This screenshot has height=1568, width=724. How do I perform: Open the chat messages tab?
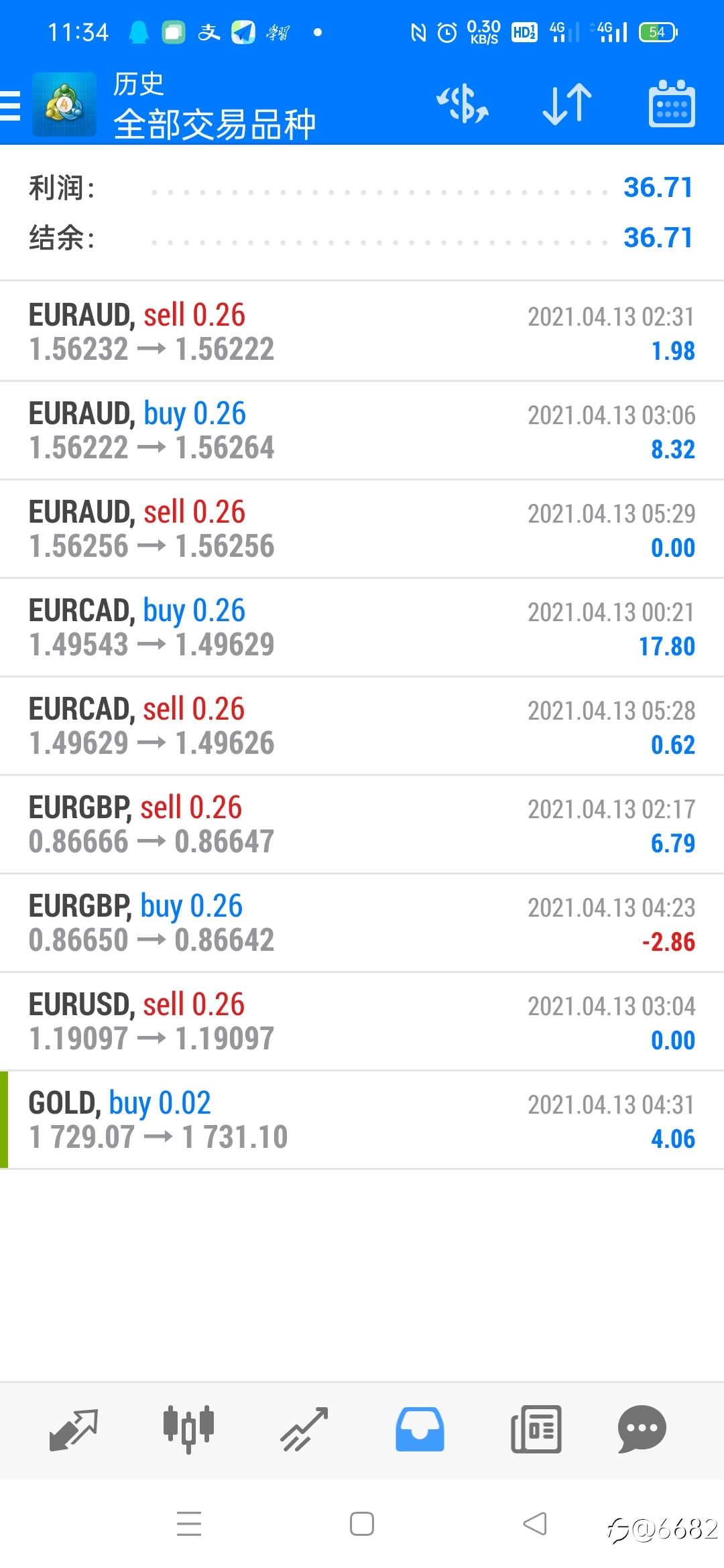tap(642, 1429)
